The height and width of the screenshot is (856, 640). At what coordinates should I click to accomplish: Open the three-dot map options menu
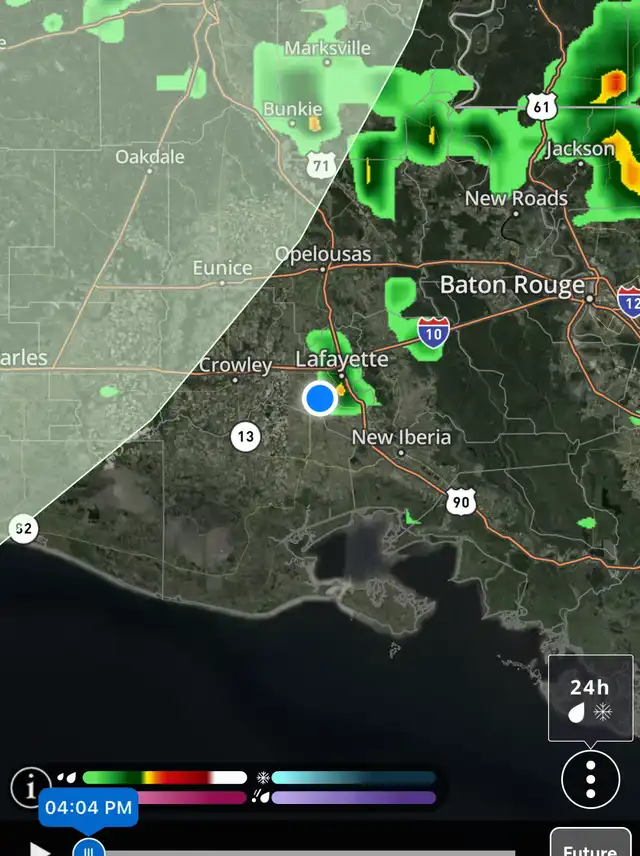(x=590, y=778)
